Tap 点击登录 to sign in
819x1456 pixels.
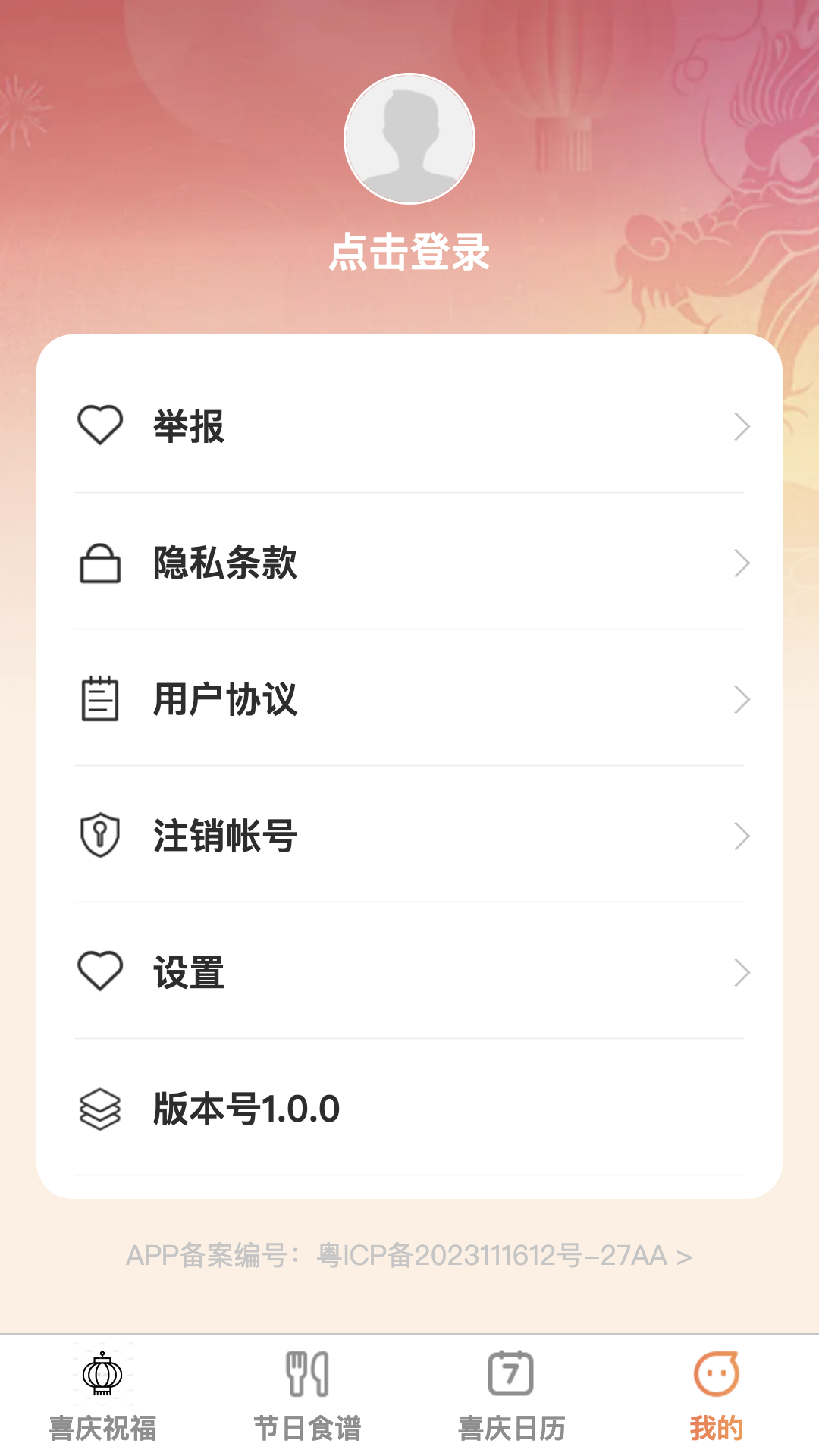pos(409,252)
